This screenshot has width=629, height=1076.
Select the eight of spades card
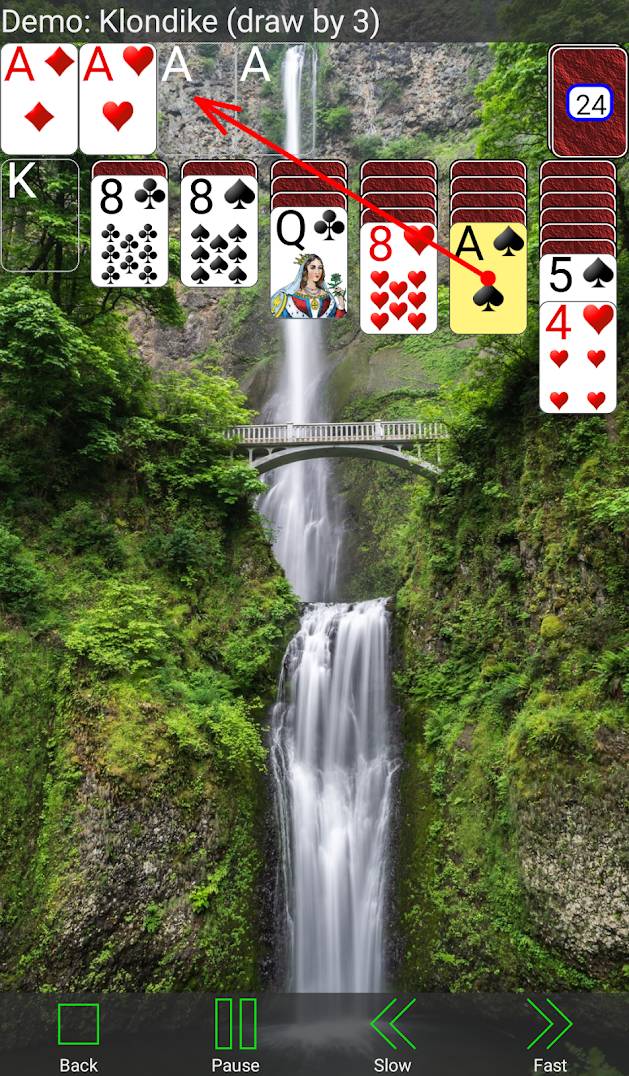(x=219, y=231)
